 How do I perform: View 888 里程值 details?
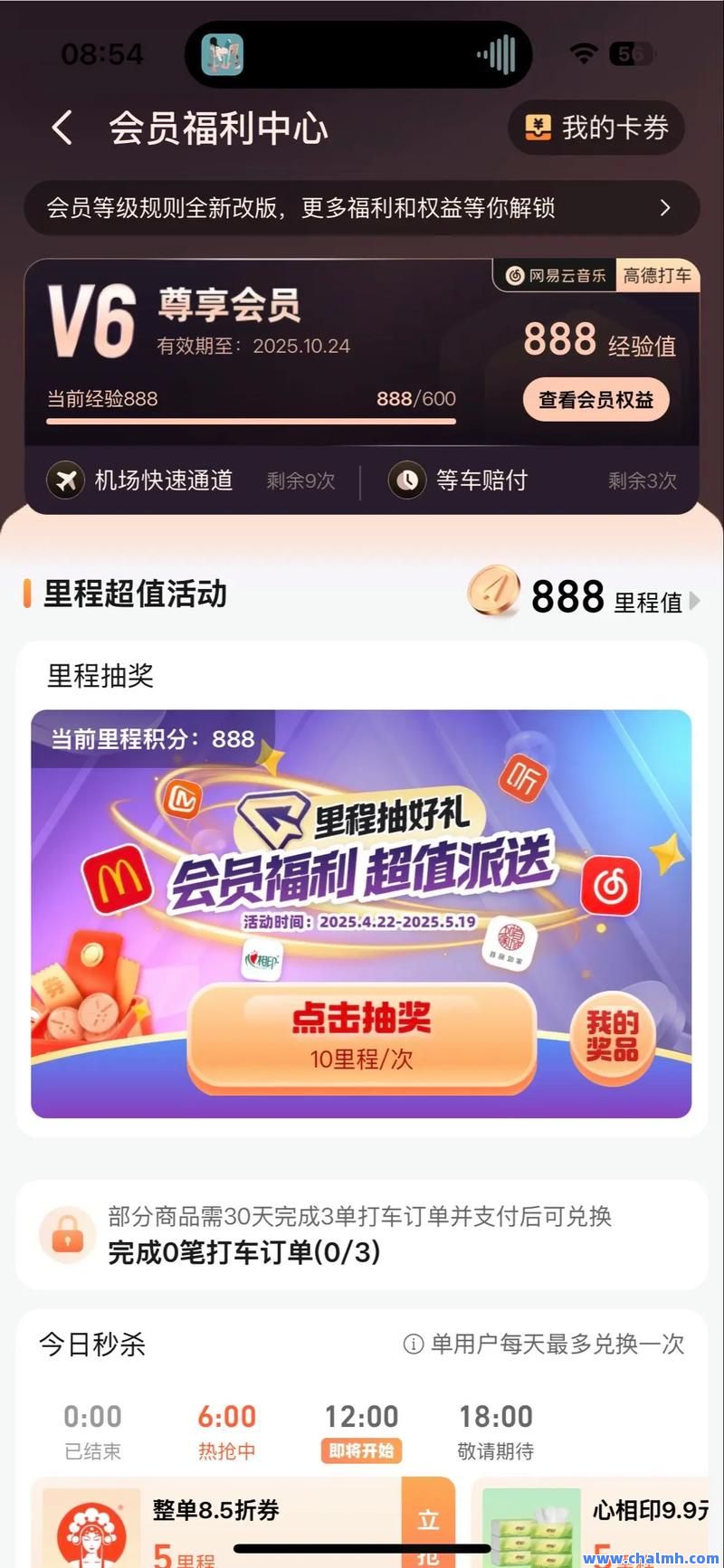[585, 597]
